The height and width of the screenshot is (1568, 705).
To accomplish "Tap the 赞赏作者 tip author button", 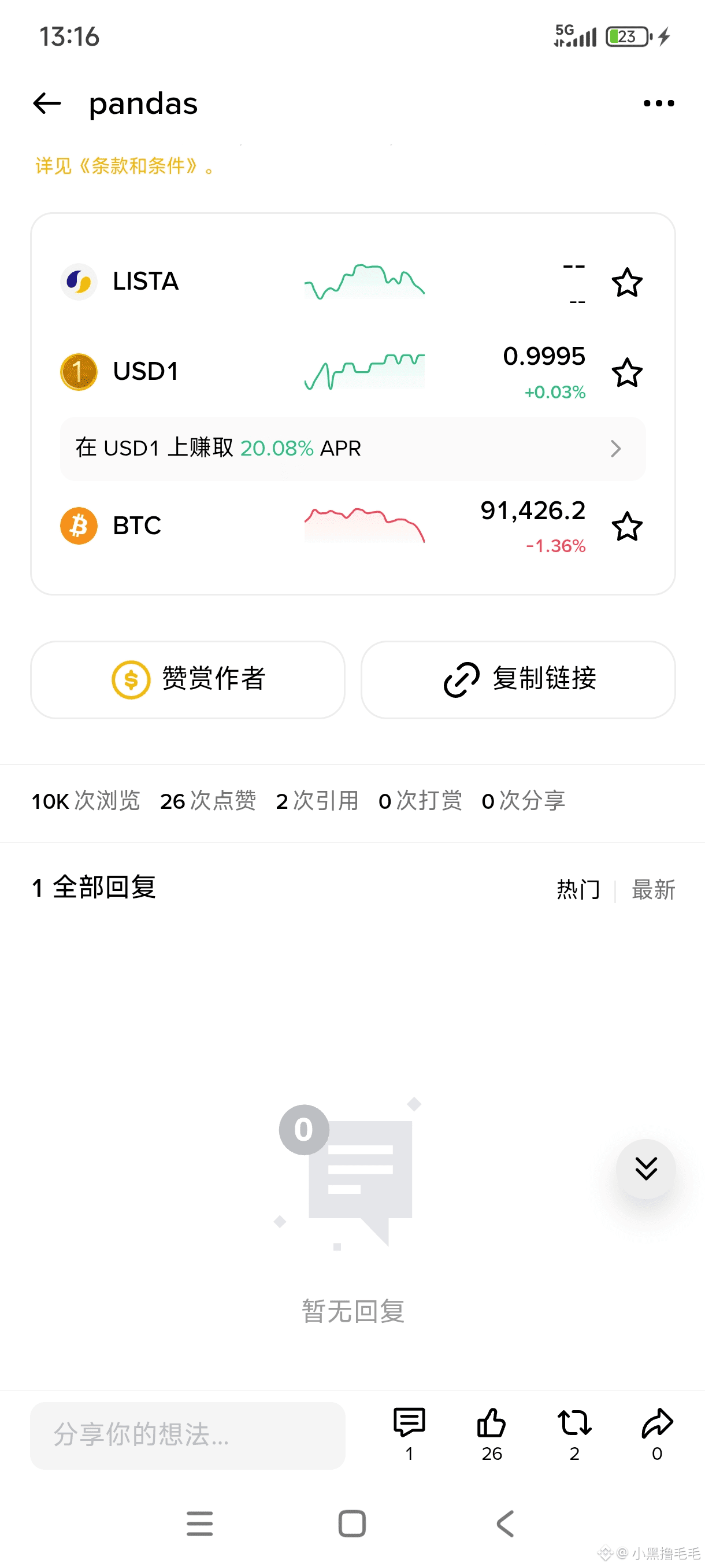I will [188, 679].
